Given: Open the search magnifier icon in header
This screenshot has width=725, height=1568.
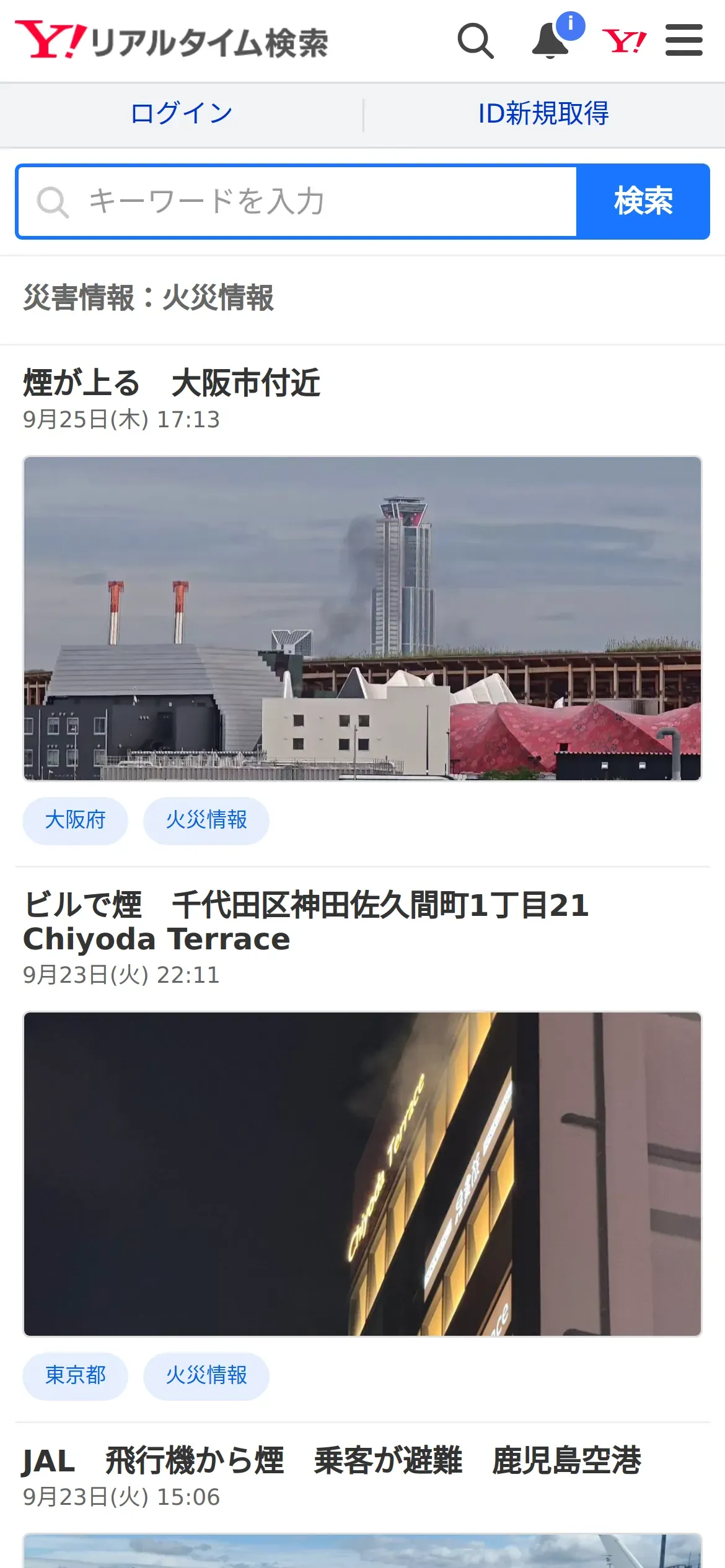Looking at the screenshot, I should (x=475, y=41).
